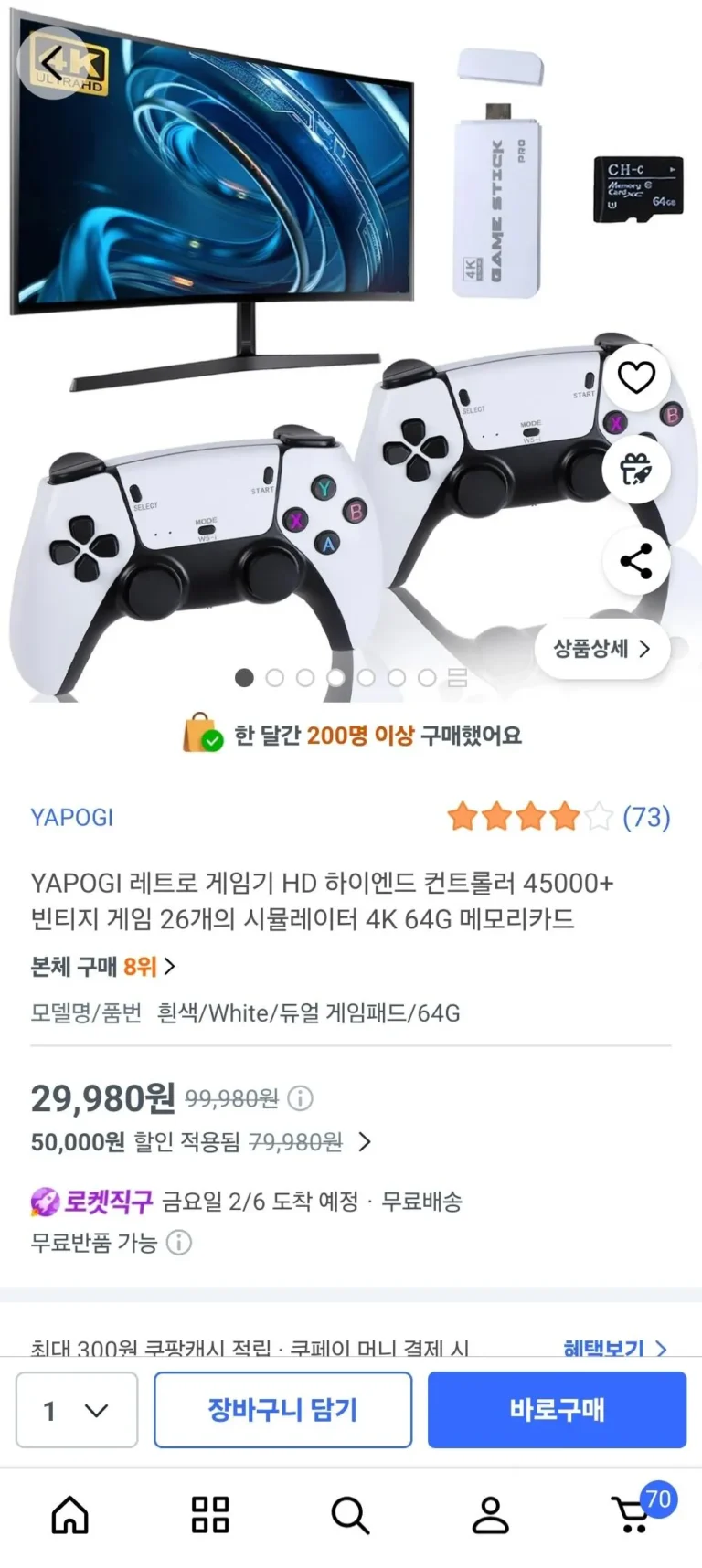This screenshot has height=1568, width=702.
Task: Open search from the bottom bar
Action: pyautogui.click(x=350, y=1515)
